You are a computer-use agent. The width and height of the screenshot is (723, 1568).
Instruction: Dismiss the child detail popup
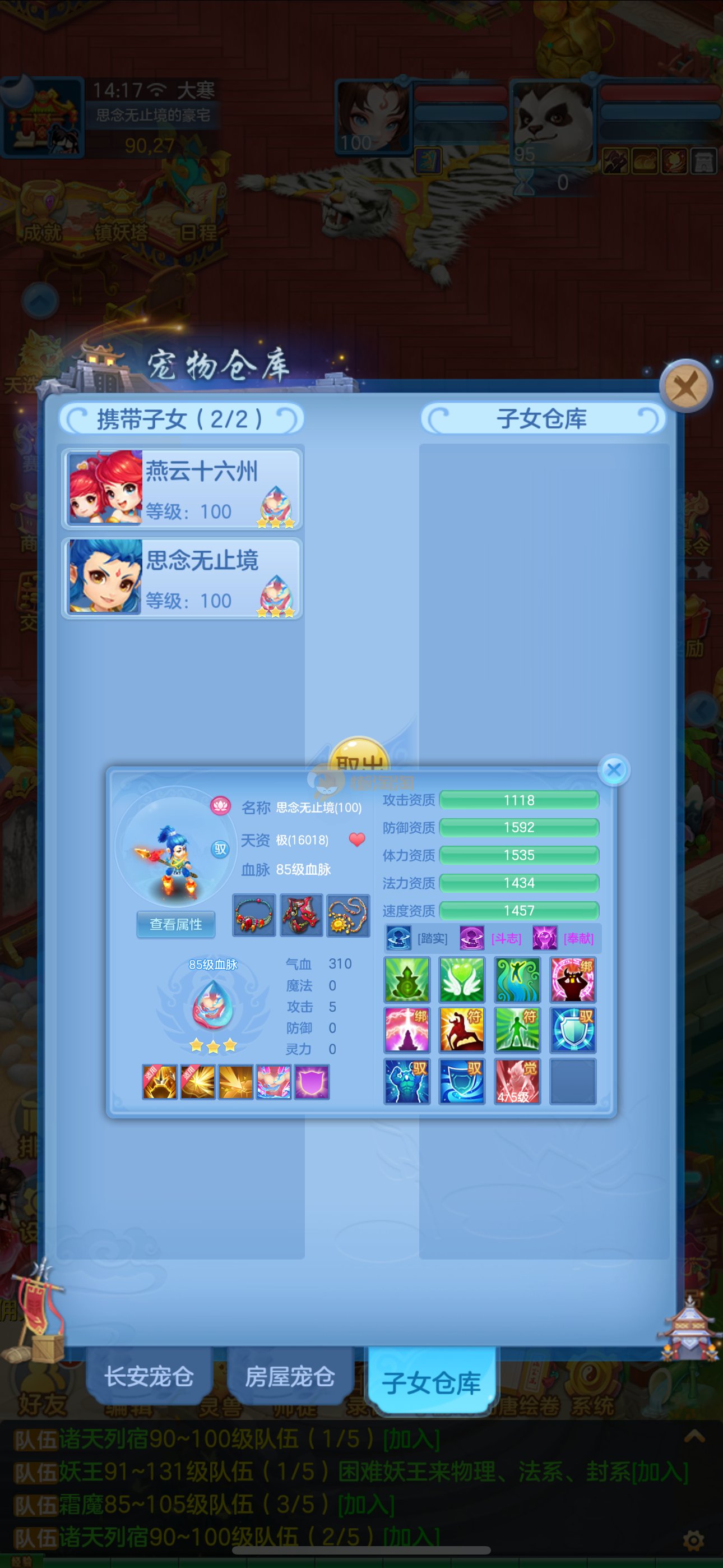[614, 769]
